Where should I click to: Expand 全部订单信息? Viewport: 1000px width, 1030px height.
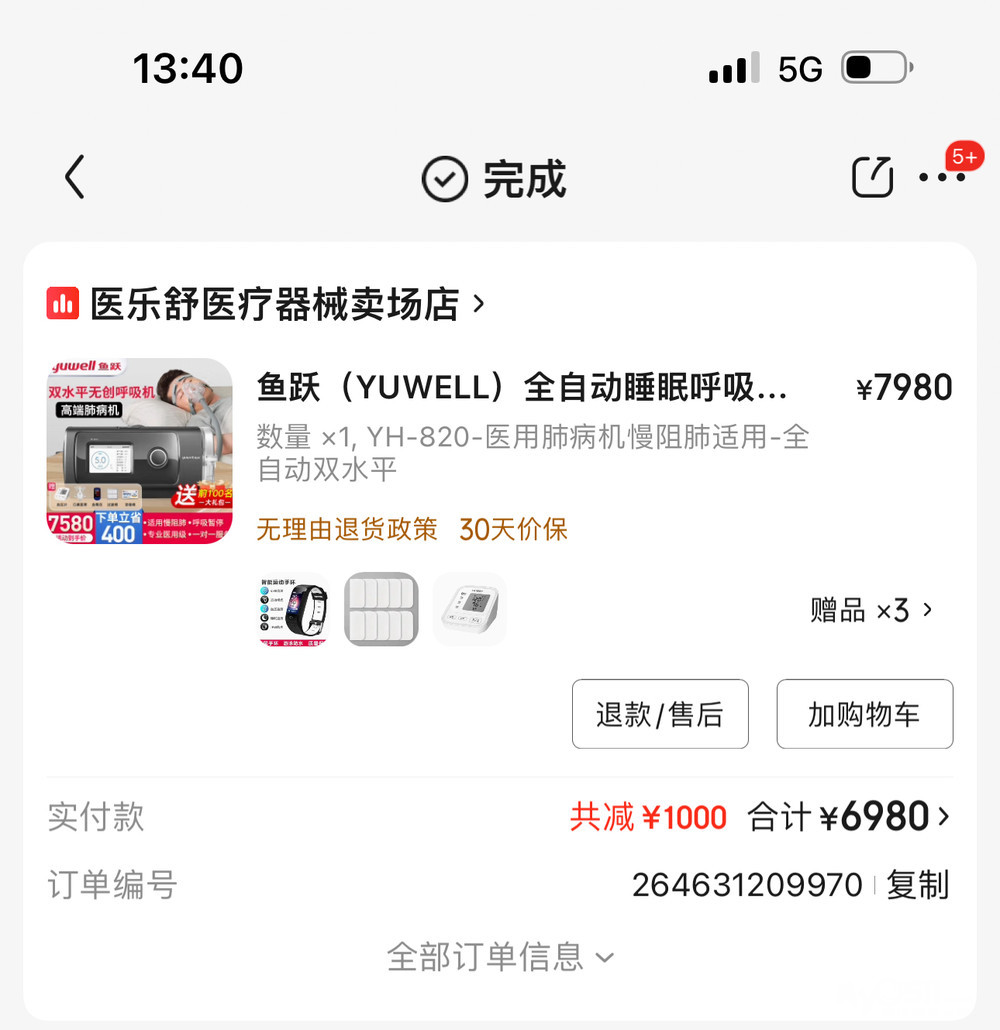click(x=500, y=957)
